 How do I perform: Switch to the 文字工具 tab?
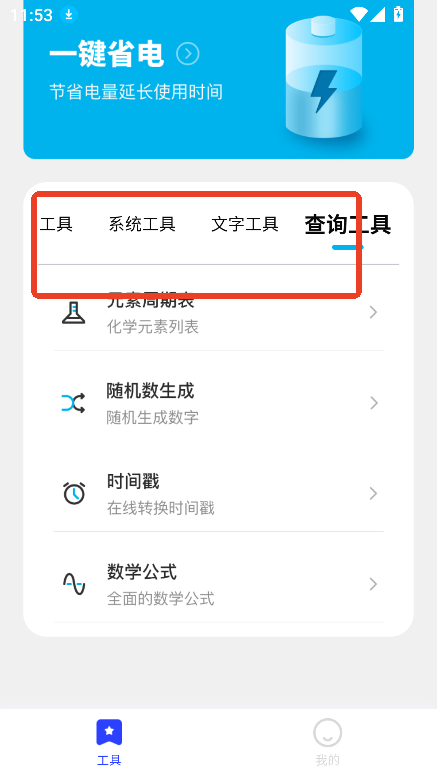click(245, 224)
